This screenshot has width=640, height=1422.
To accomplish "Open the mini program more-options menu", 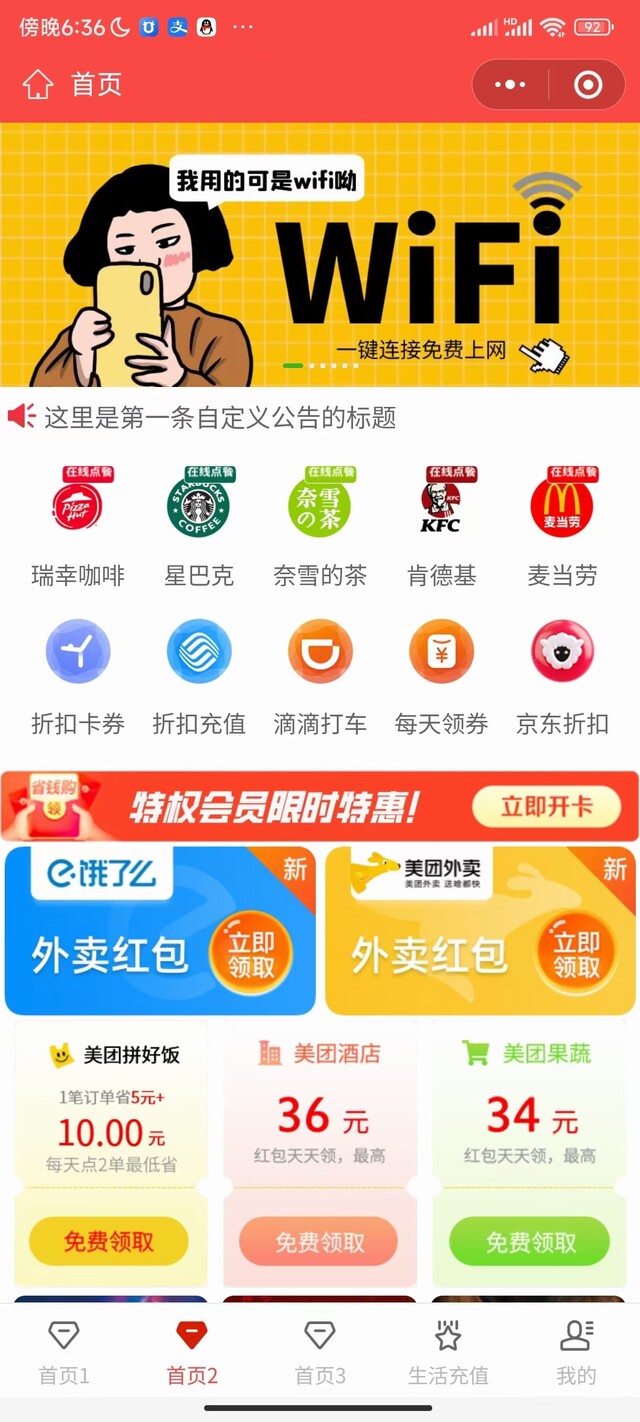I will [x=510, y=85].
